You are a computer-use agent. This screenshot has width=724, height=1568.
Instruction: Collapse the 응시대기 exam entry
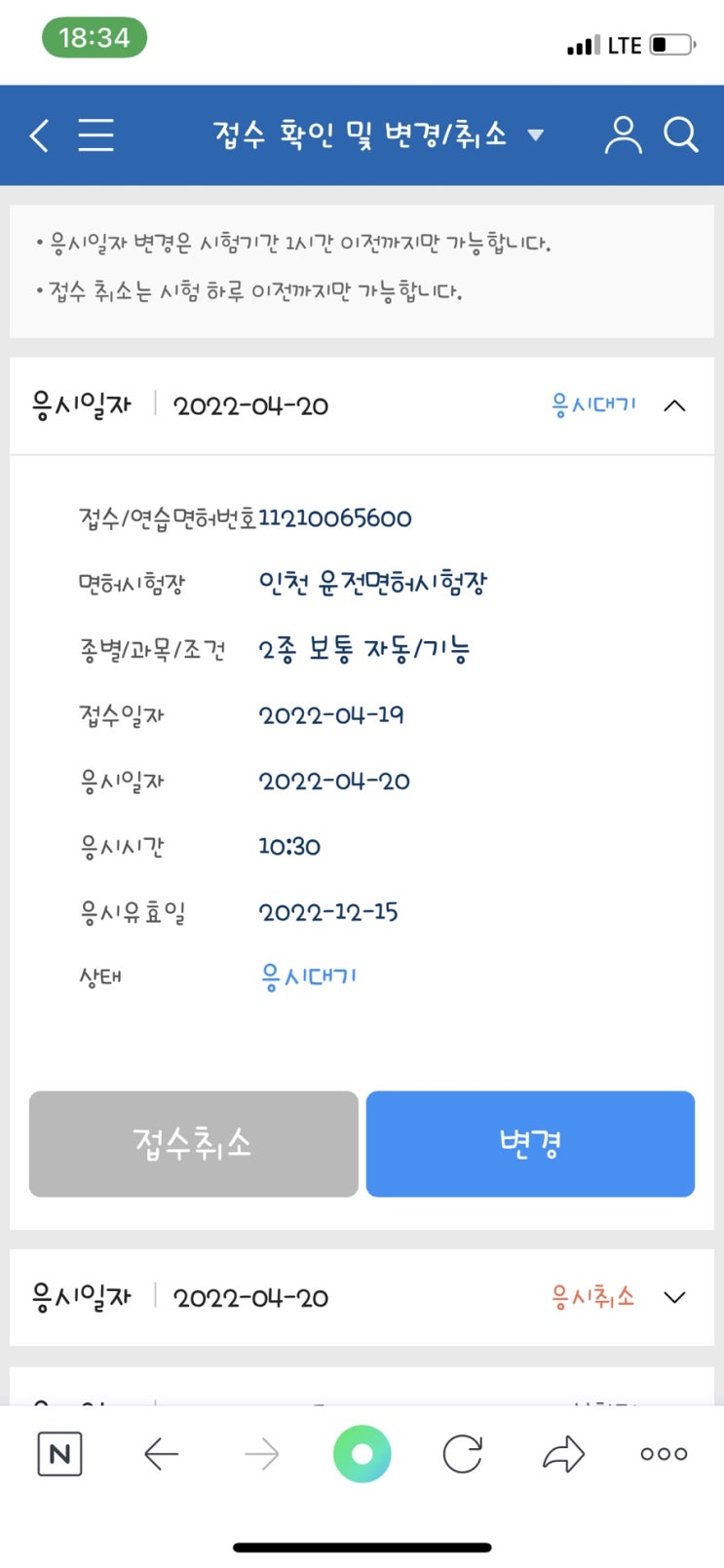pyautogui.click(x=674, y=405)
